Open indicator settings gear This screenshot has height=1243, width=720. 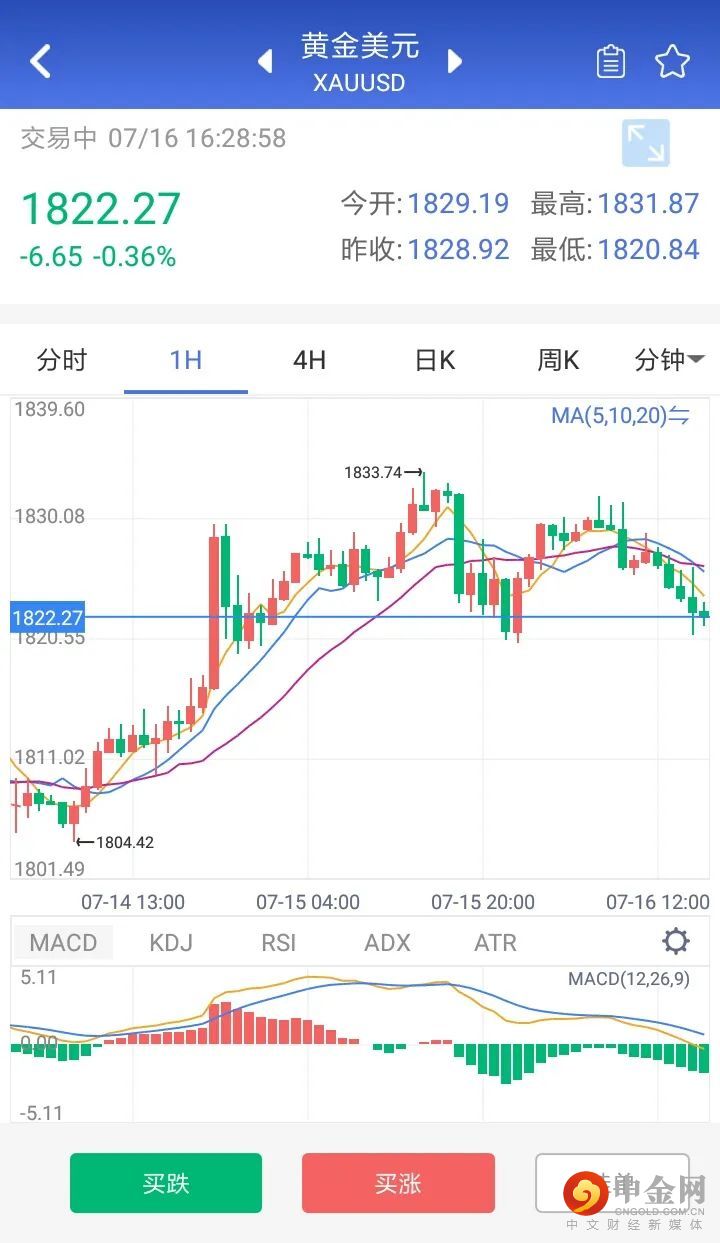coord(676,941)
